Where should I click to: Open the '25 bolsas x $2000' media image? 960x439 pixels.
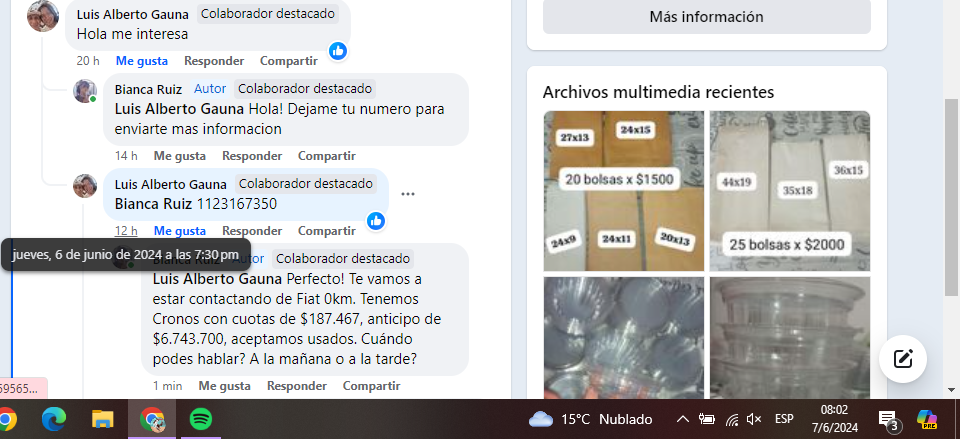tap(790, 191)
